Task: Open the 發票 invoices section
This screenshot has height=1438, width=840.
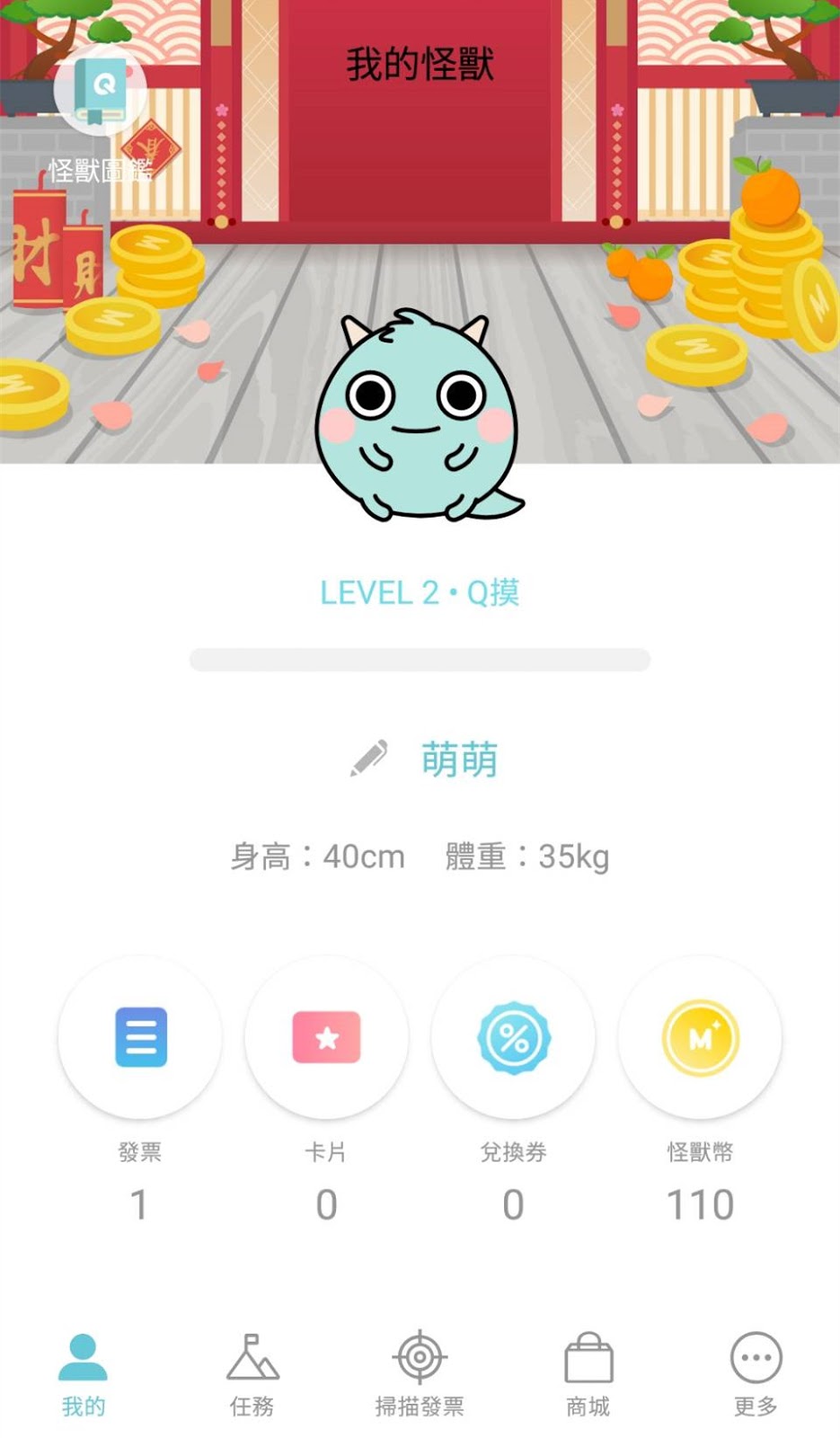Action: coord(140,1037)
